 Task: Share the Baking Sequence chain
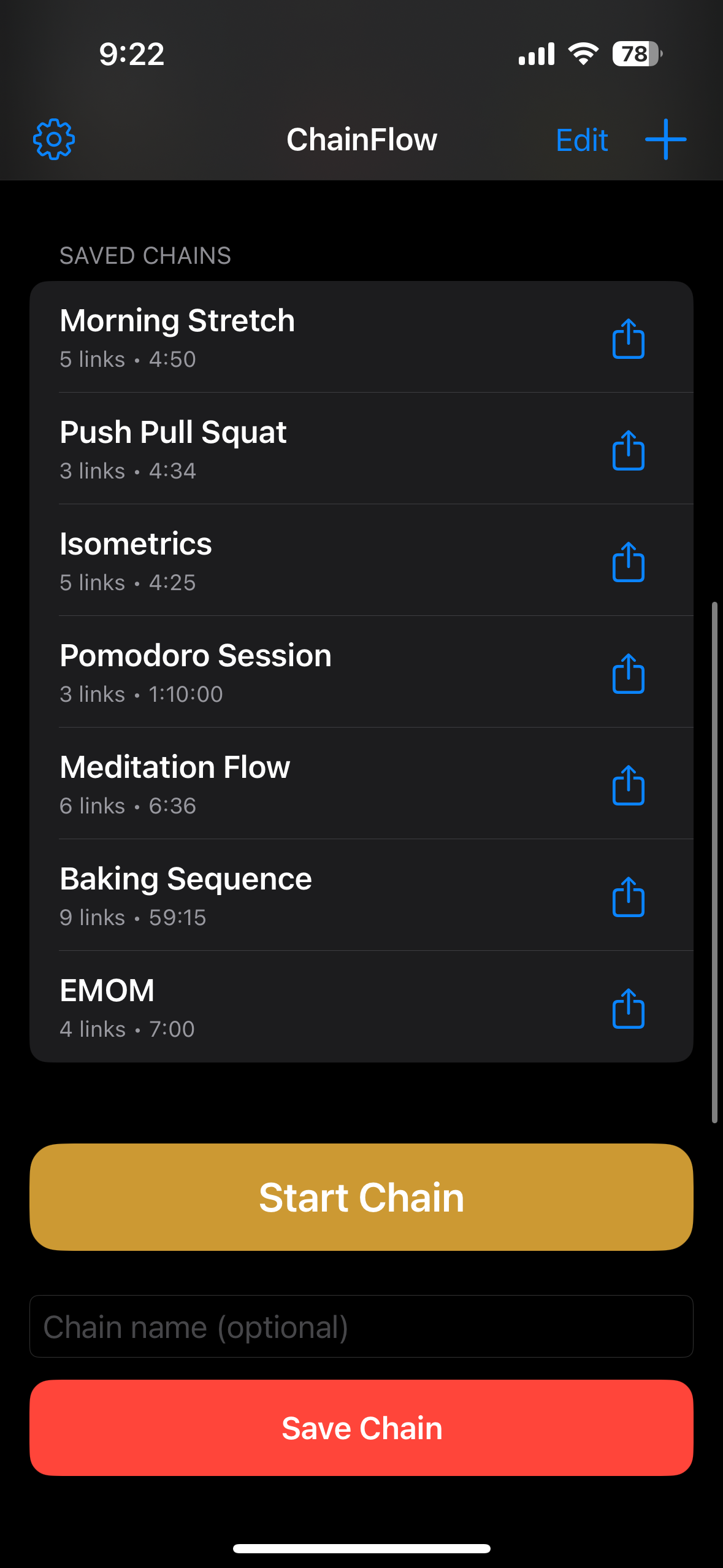(629, 896)
